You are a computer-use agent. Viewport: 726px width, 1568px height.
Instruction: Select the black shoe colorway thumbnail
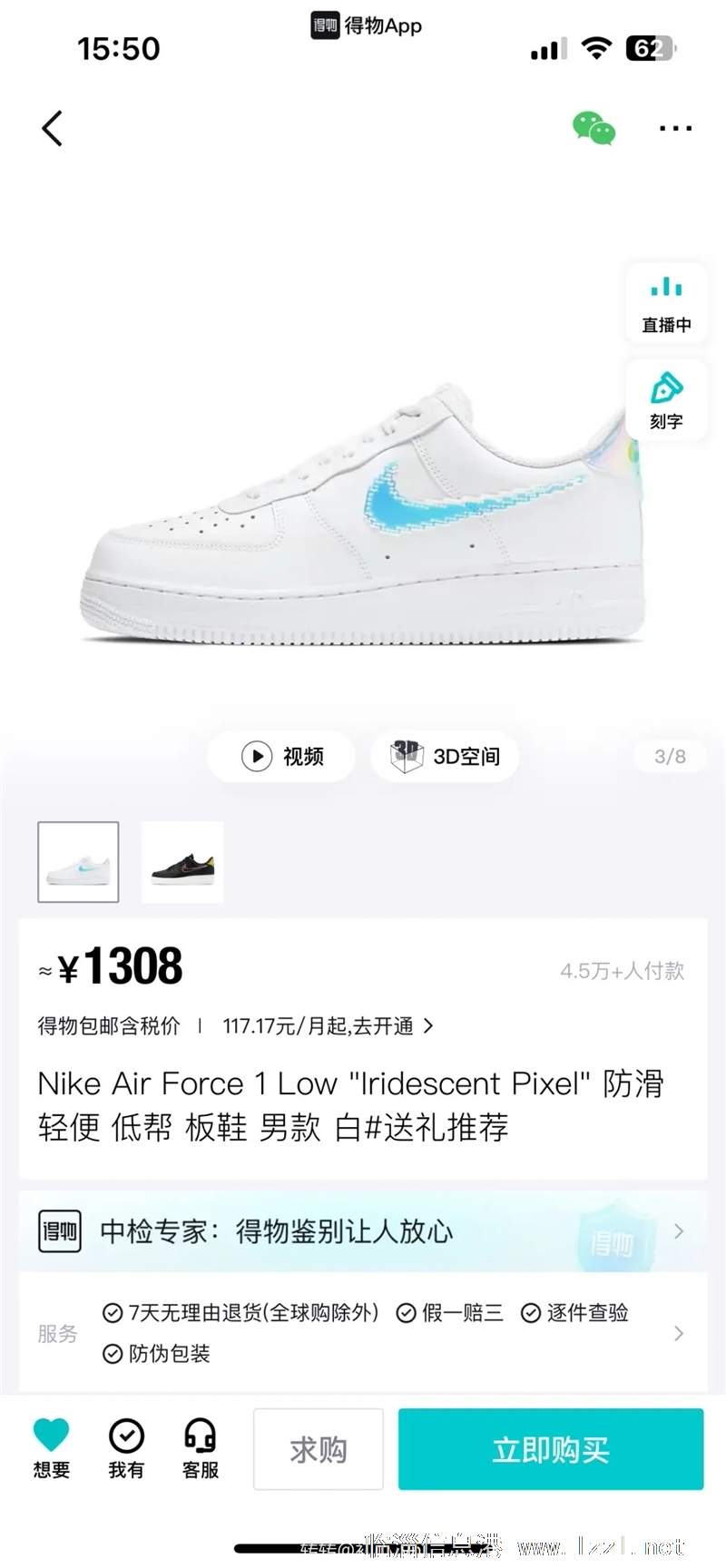tap(182, 862)
